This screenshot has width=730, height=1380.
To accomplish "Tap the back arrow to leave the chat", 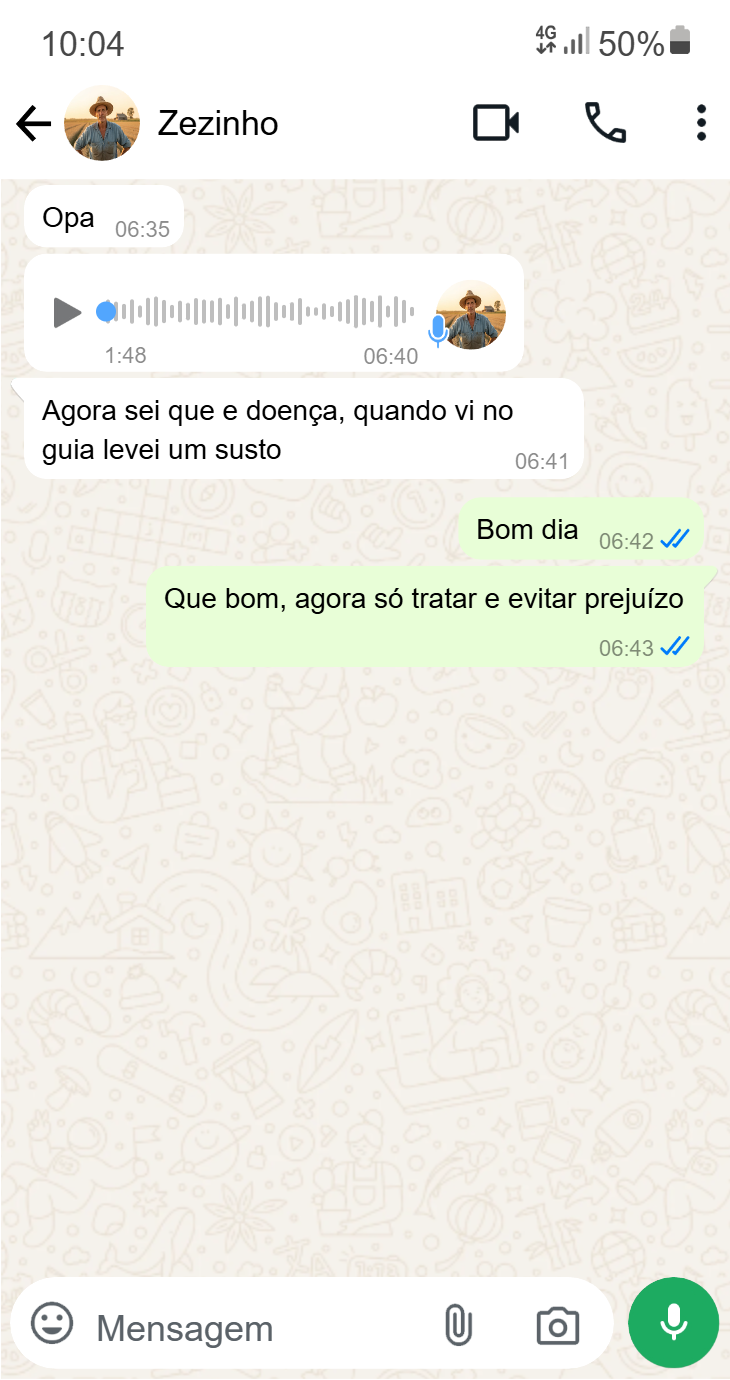I will click(x=33, y=122).
